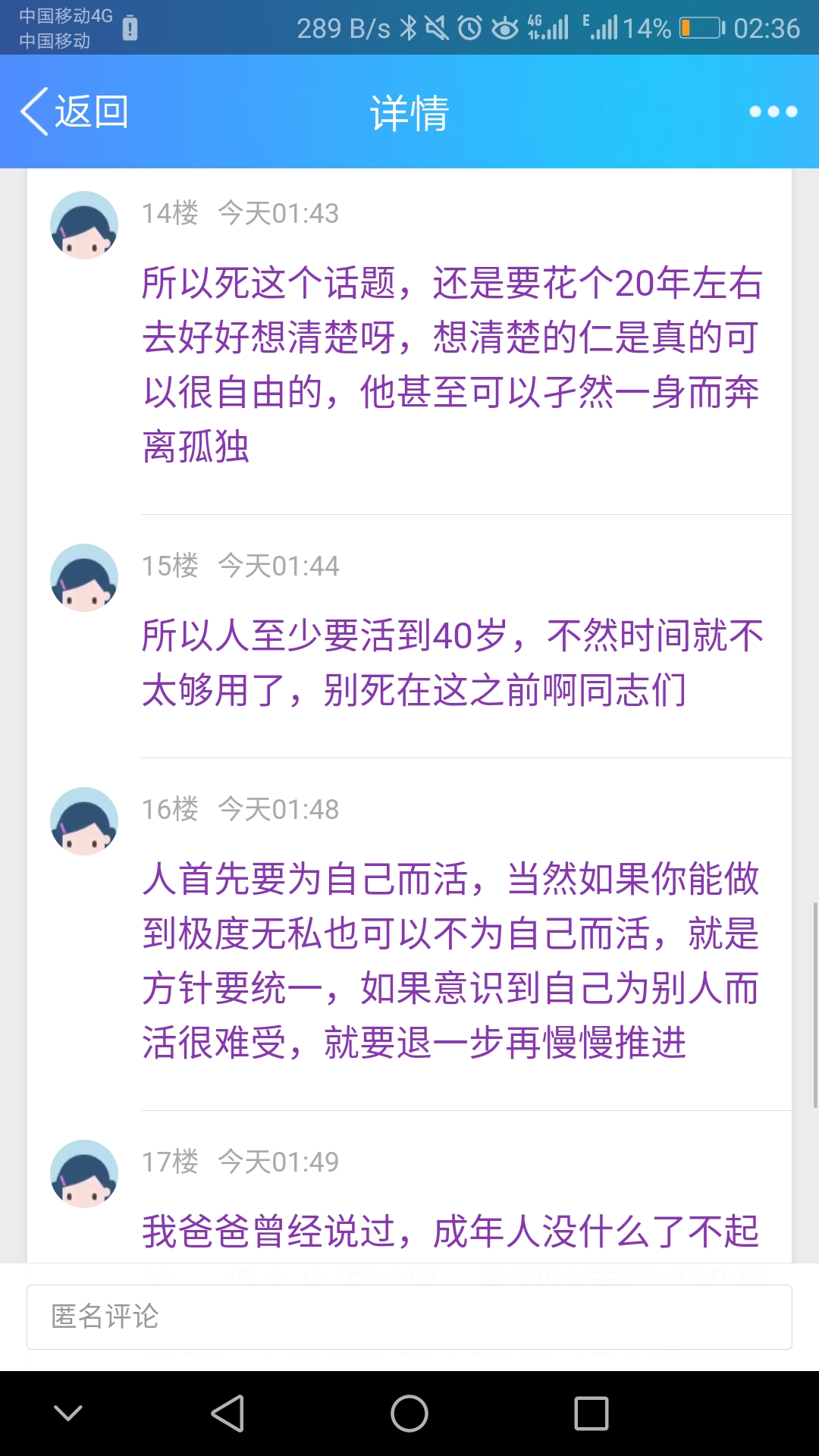Go to the system home screen
This screenshot has width=819, height=1456.
click(x=409, y=1414)
